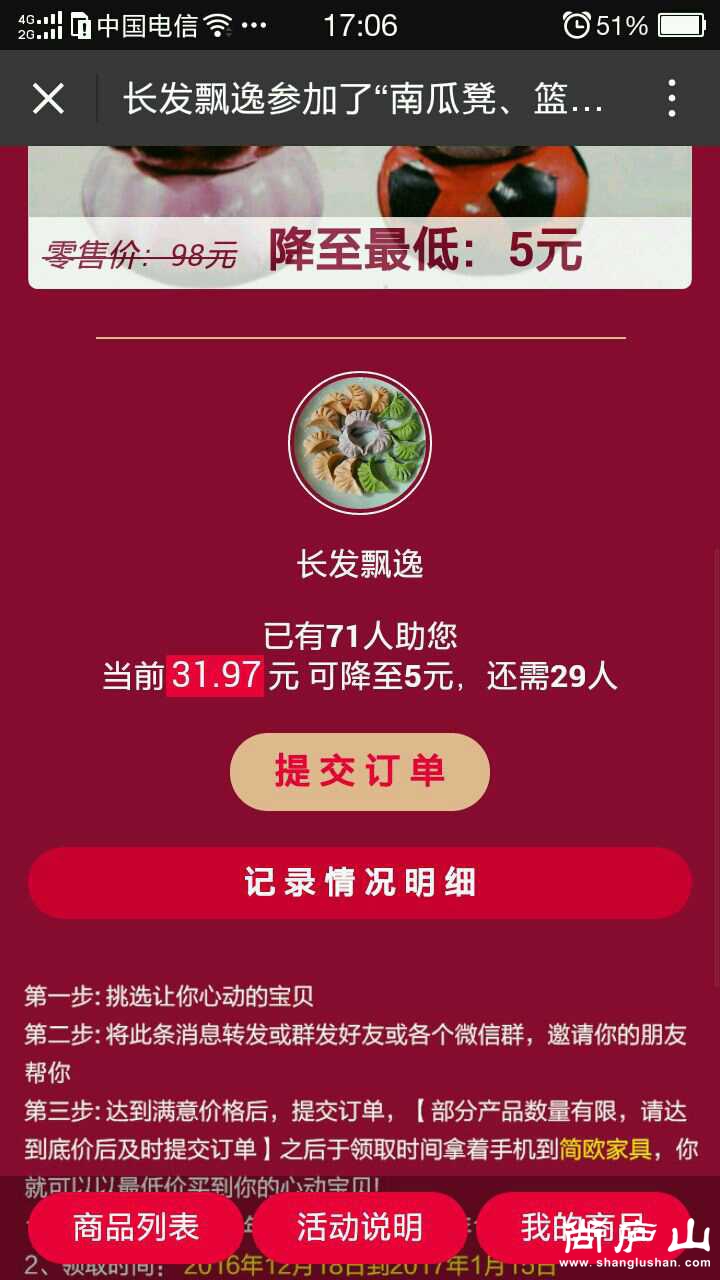Open the three-dot overflow menu
The height and width of the screenshot is (1280, 720).
672,99
